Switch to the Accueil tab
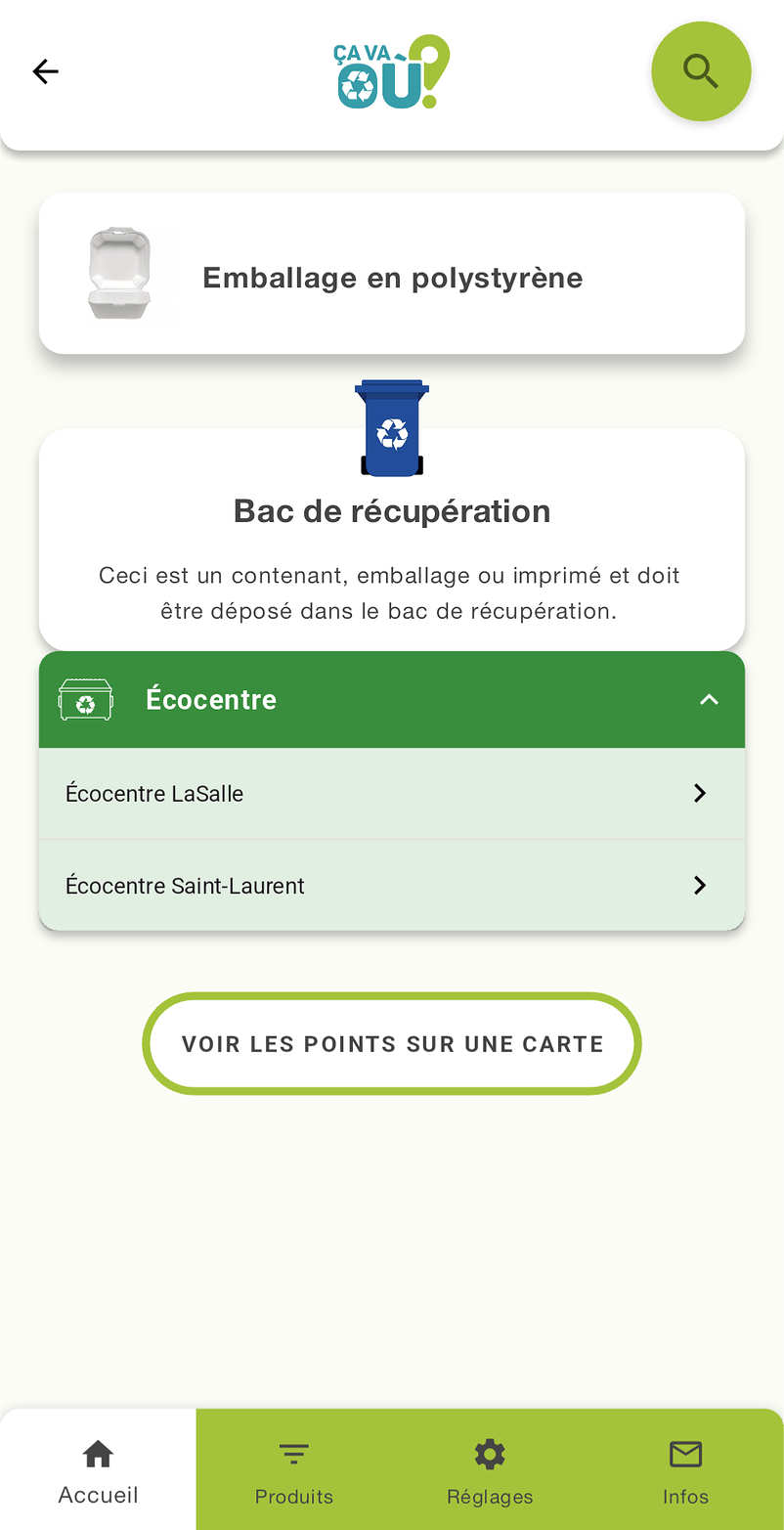This screenshot has width=784, height=1530. pos(98,1470)
